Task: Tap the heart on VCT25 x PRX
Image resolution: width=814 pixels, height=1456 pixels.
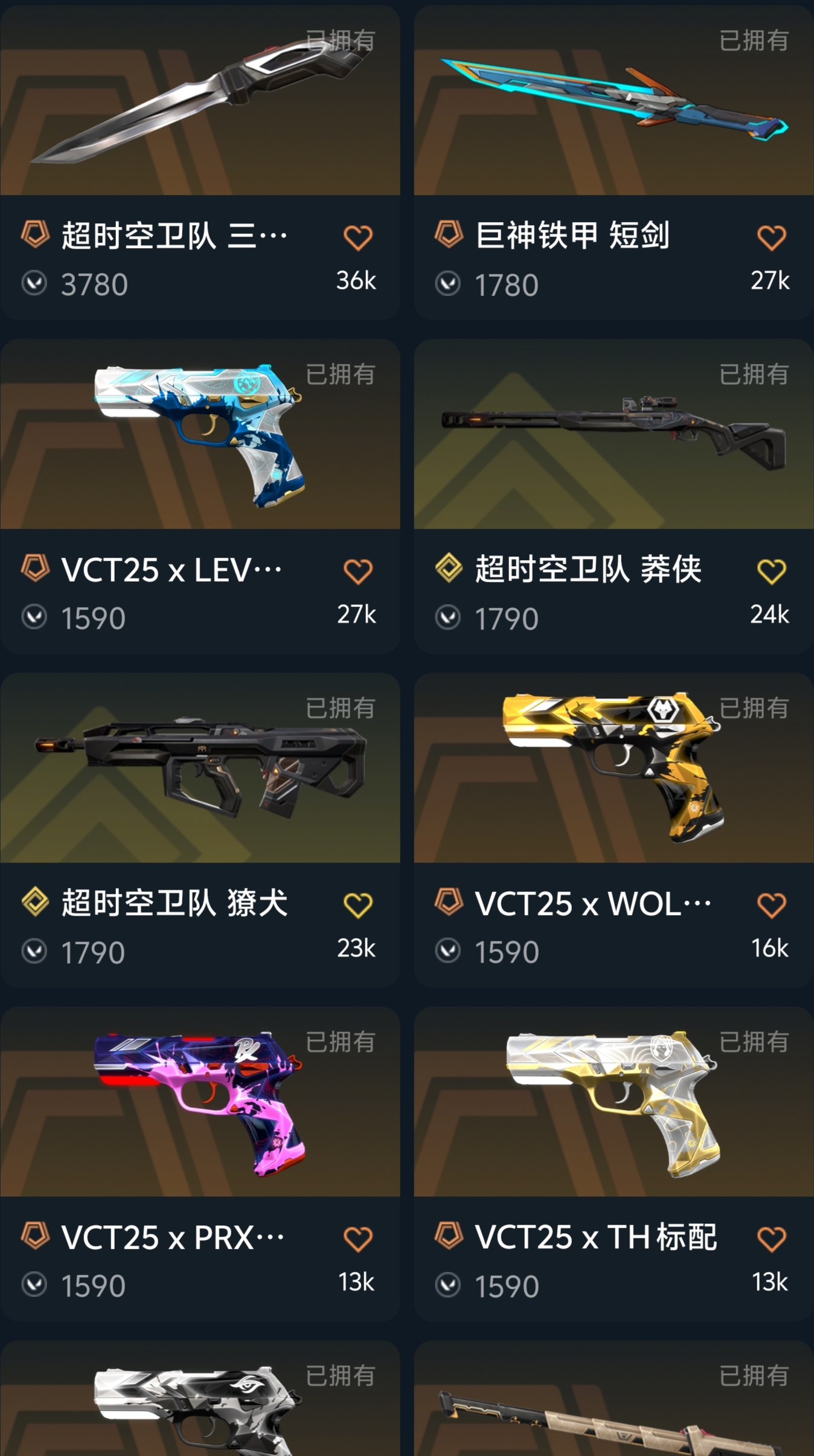Action: 357,1239
